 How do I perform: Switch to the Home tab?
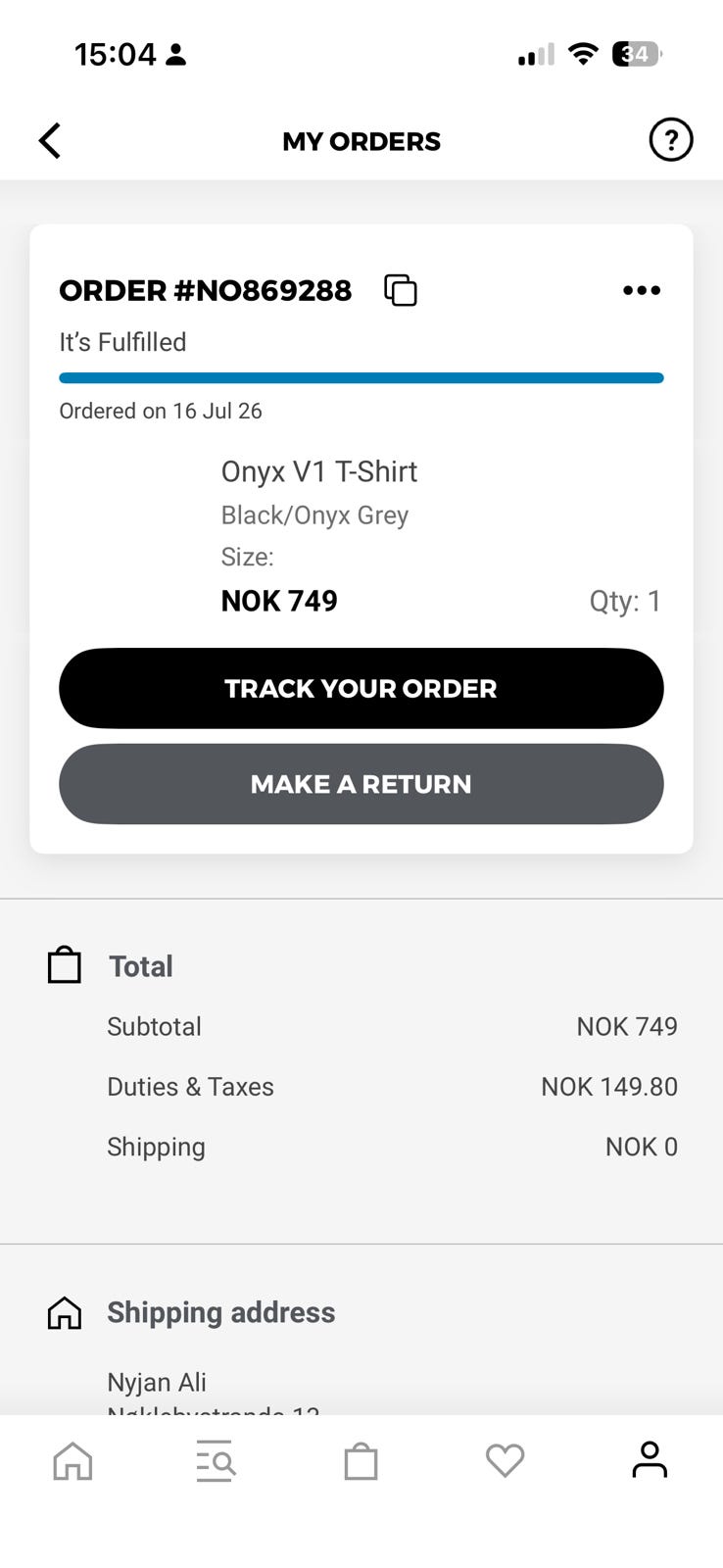pyautogui.click(x=72, y=1460)
